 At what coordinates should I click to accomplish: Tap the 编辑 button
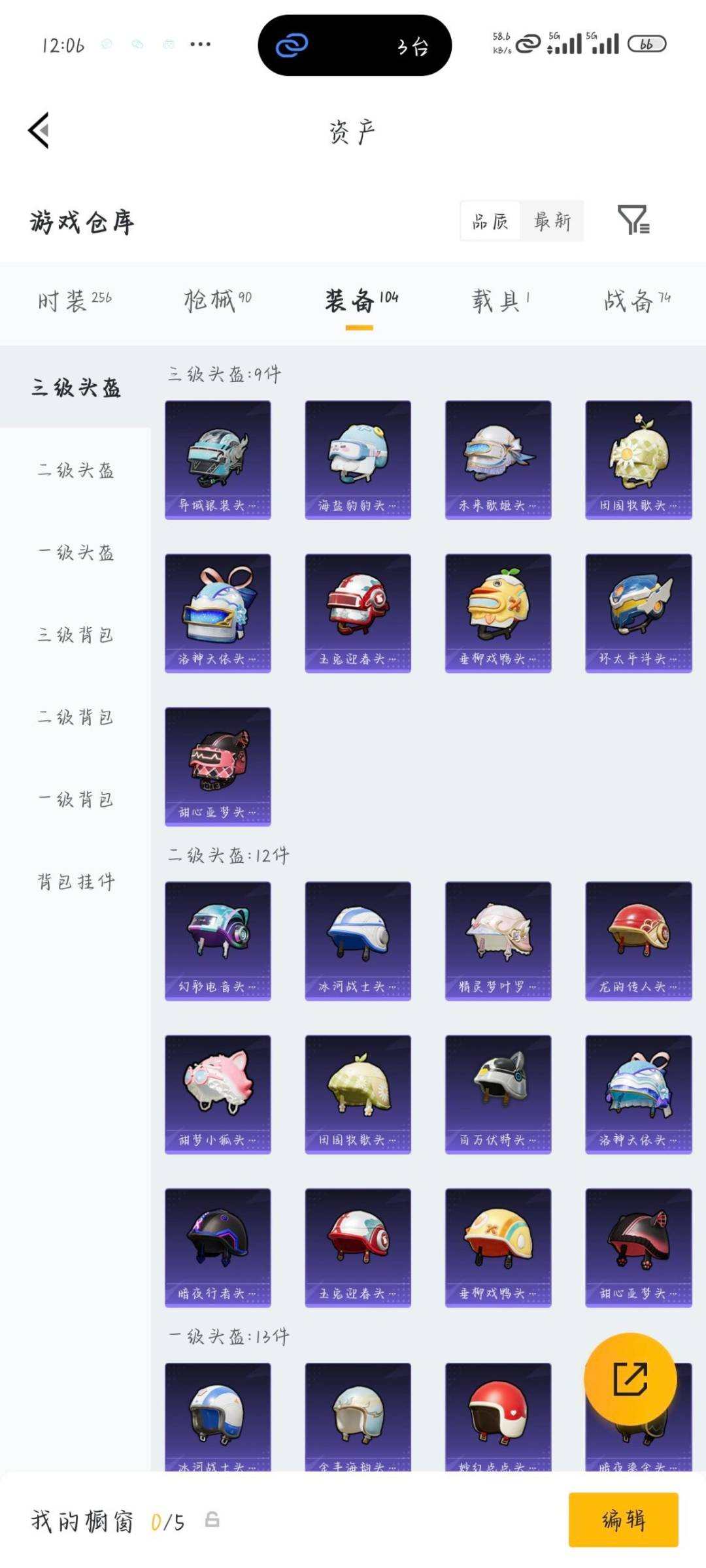(x=623, y=1520)
